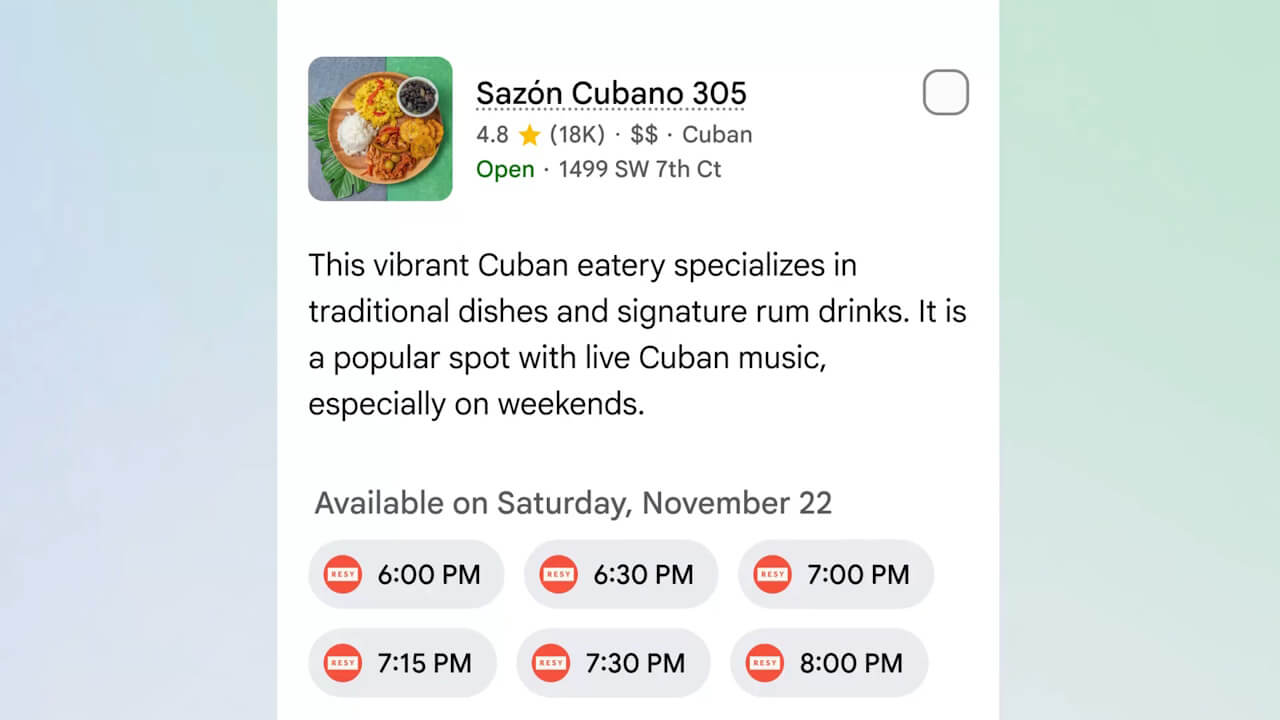Pick the 7:30 PM reservation chip
The width and height of the screenshot is (1280, 720).
point(613,662)
